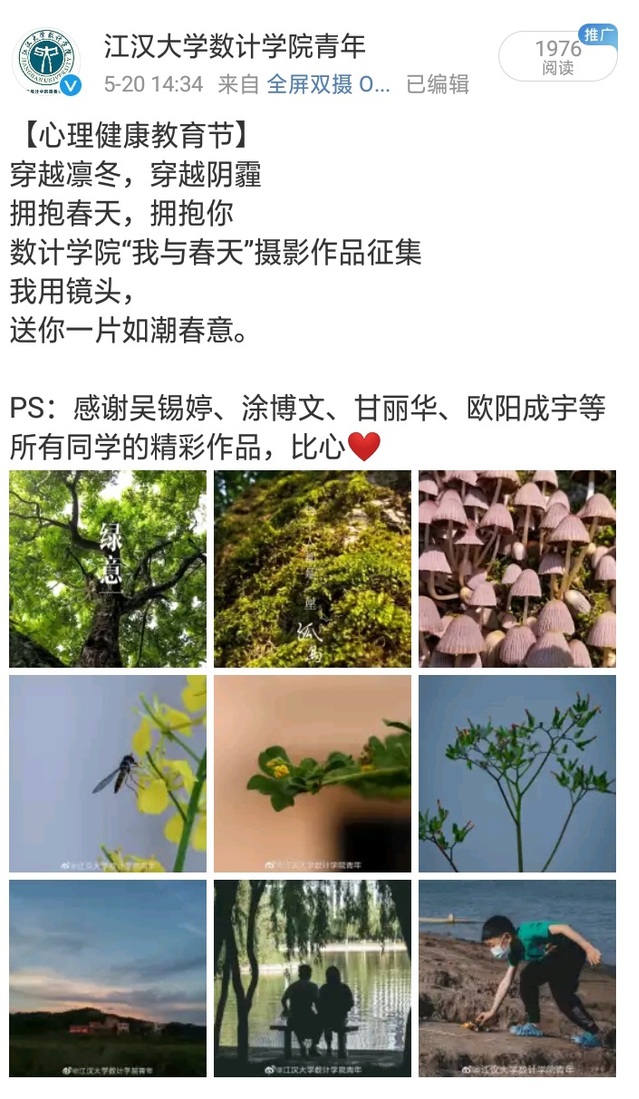Open the 江汉大学数计学院青年 account name
The image size is (639, 1099).
click(235, 46)
